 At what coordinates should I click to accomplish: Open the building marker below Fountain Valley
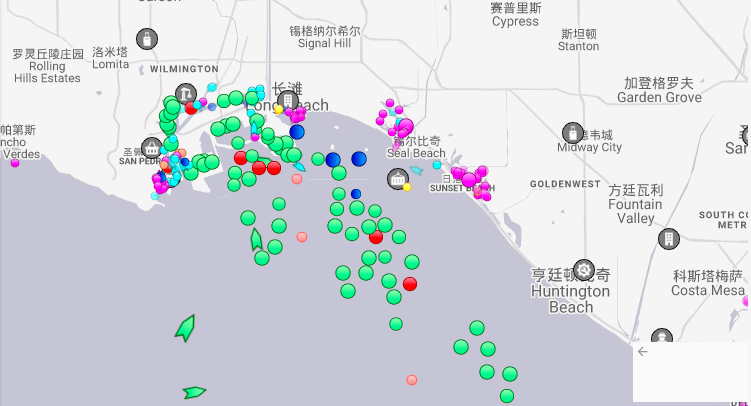point(668,239)
